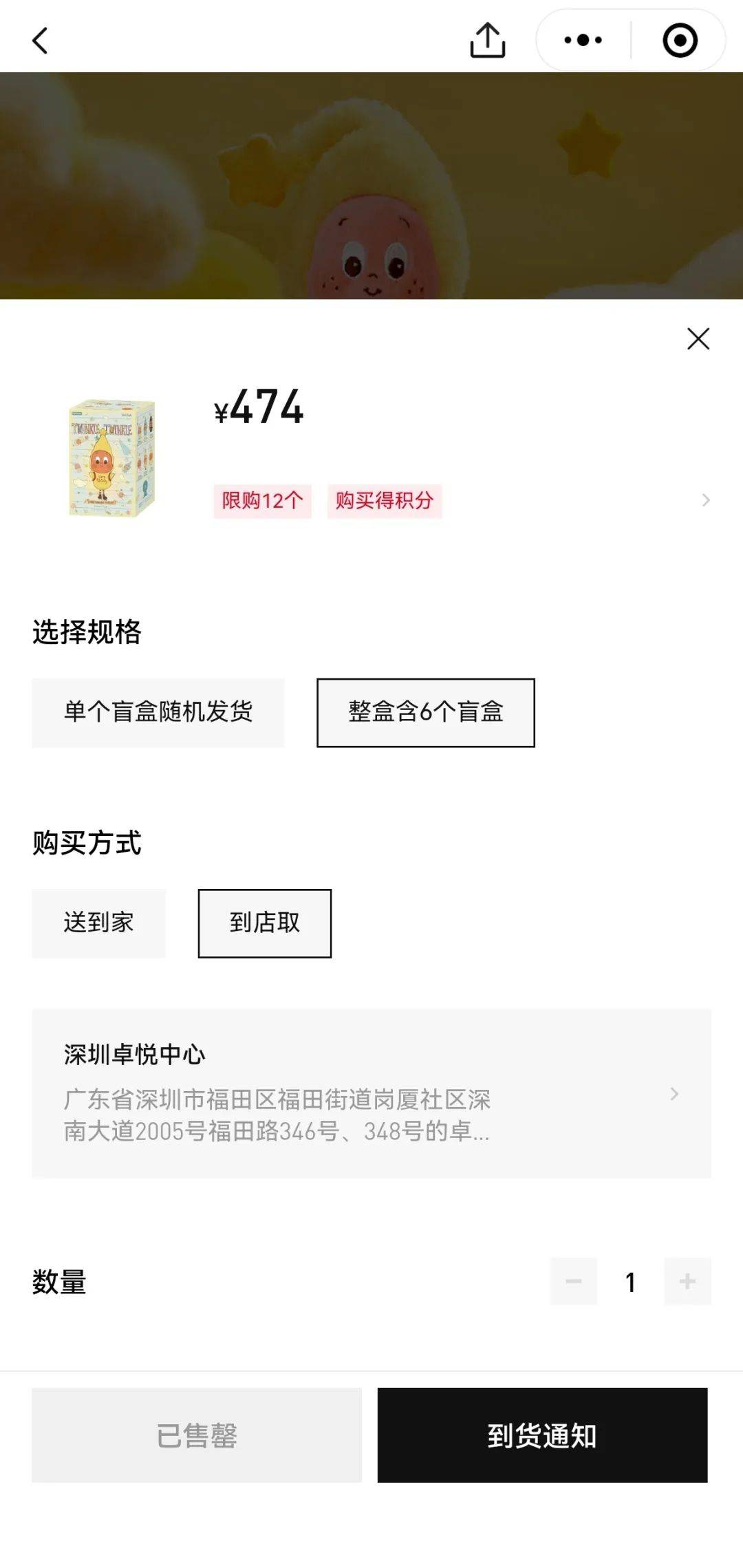Share this product page
The height and width of the screenshot is (1568, 743).
click(488, 41)
